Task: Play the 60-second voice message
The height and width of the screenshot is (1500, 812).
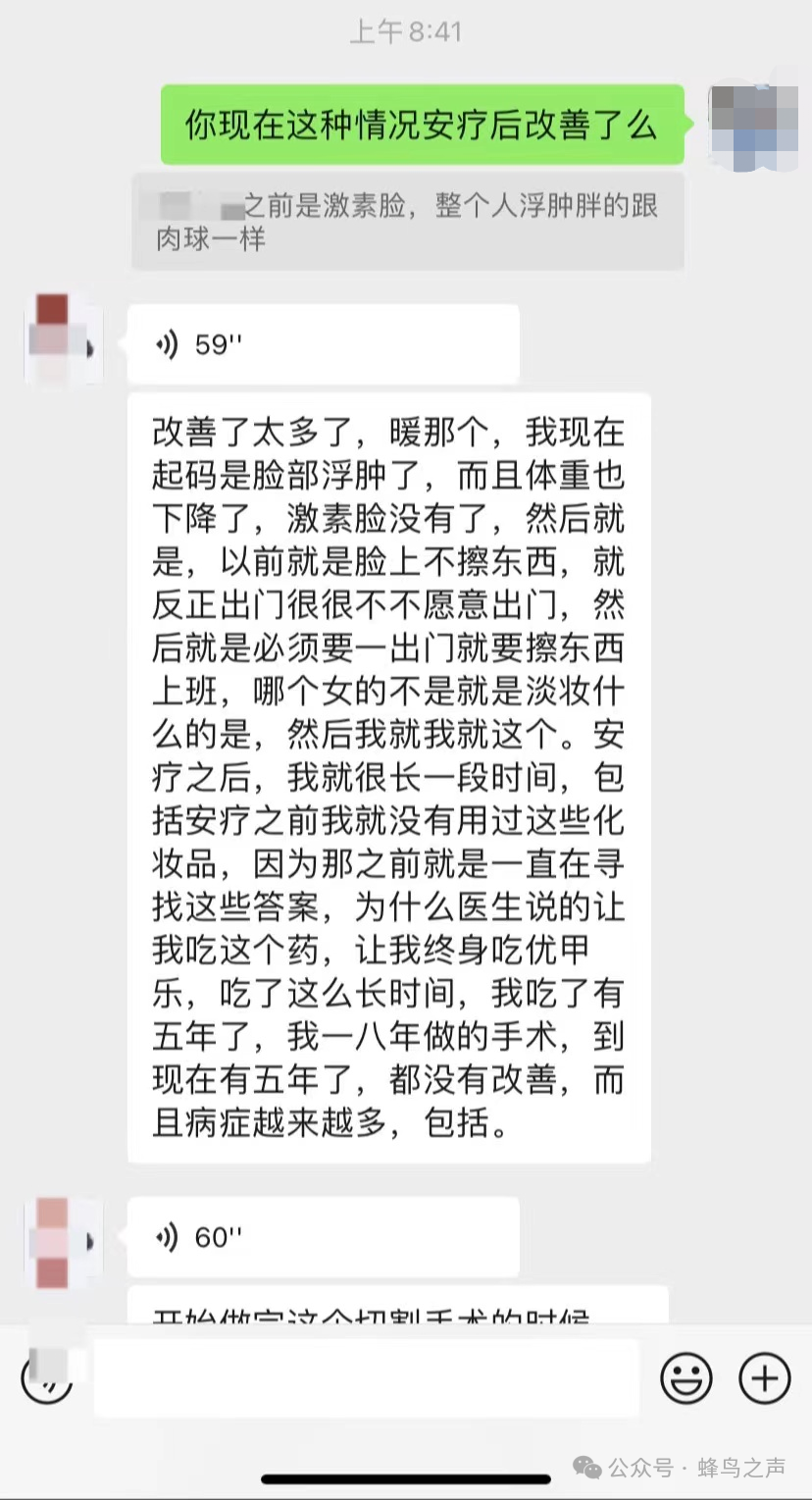Action: [323, 1237]
